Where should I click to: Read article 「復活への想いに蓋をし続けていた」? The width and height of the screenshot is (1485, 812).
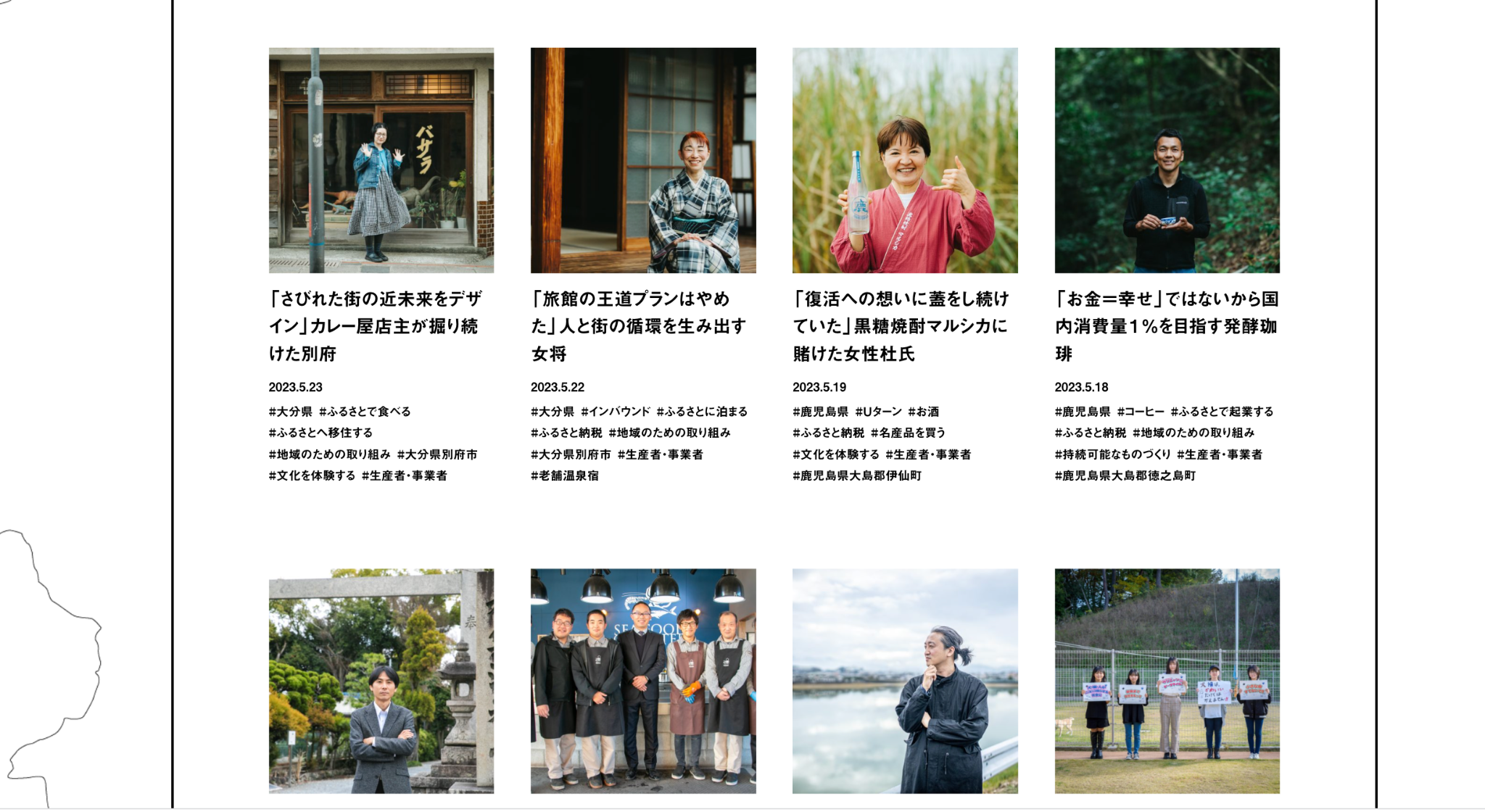(x=900, y=326)
